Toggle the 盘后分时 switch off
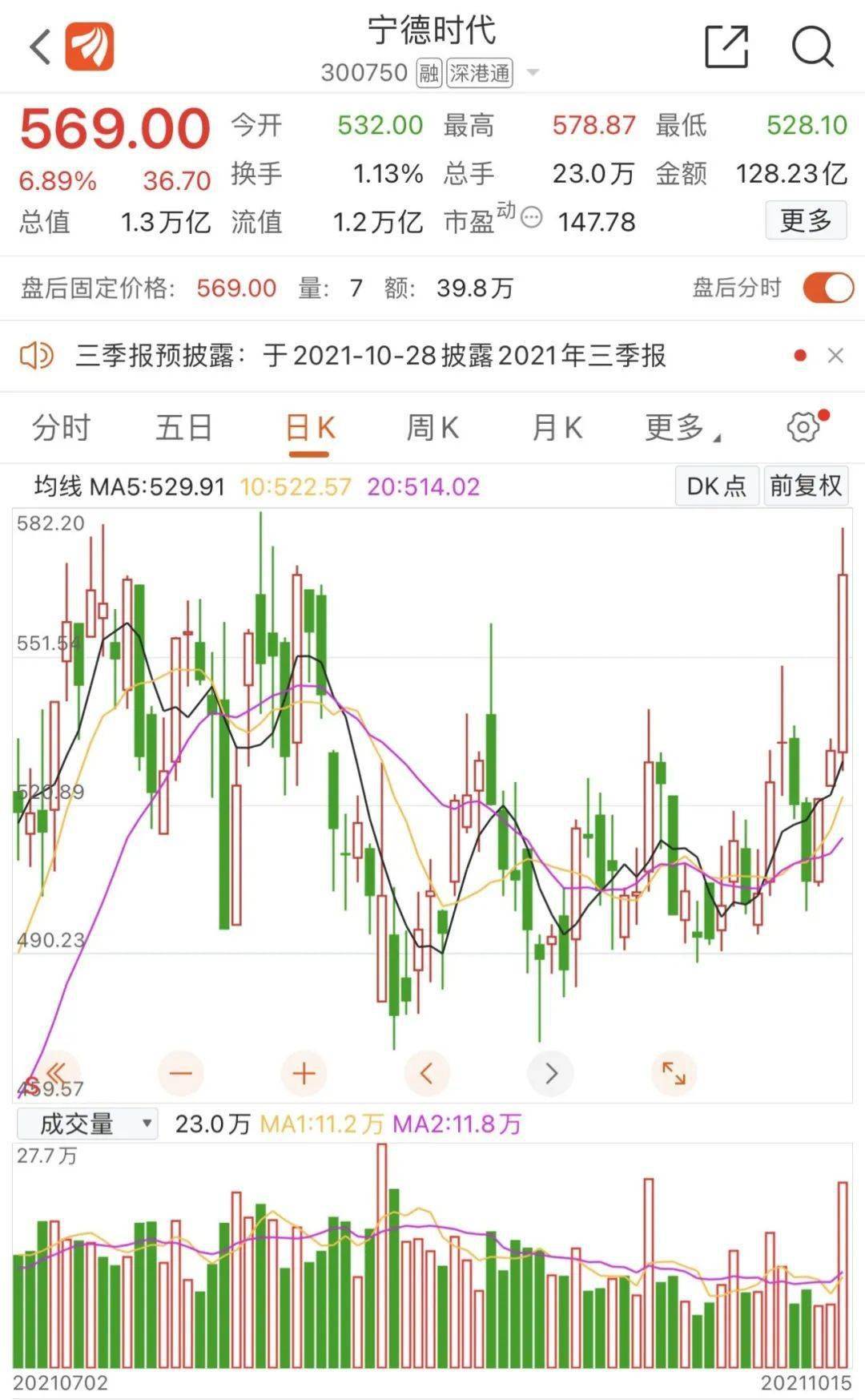 tap(828, 288)
